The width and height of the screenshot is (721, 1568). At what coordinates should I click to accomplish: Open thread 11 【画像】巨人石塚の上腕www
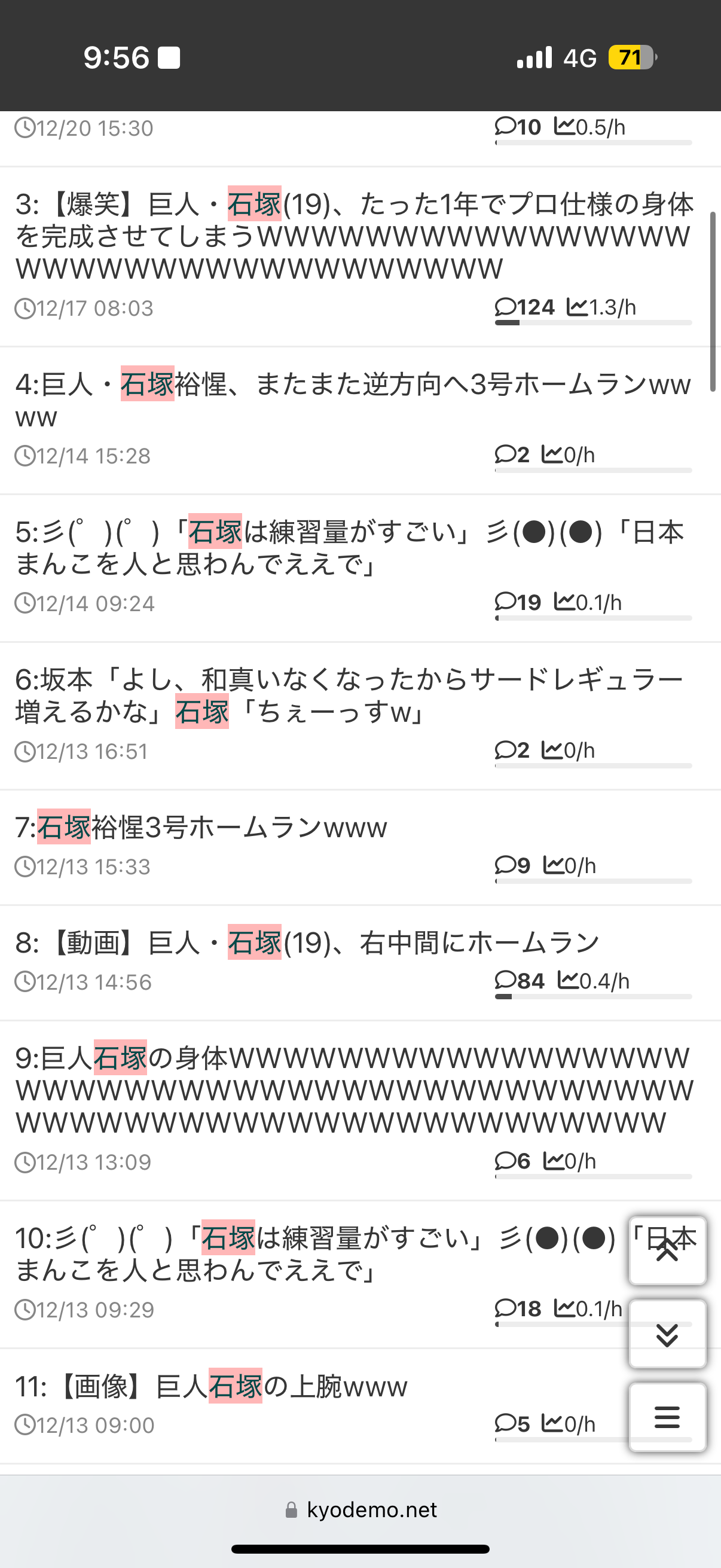(211, 1387)
